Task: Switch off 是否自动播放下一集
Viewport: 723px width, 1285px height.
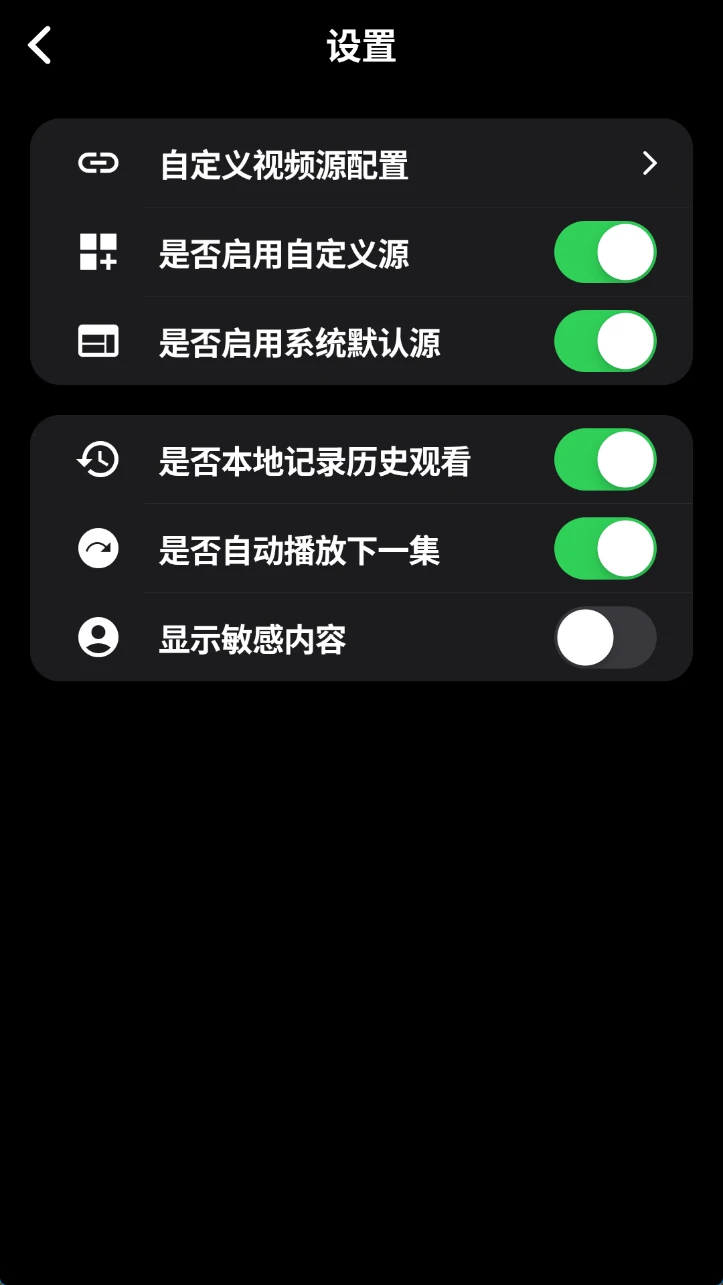Action: (605, 549)
